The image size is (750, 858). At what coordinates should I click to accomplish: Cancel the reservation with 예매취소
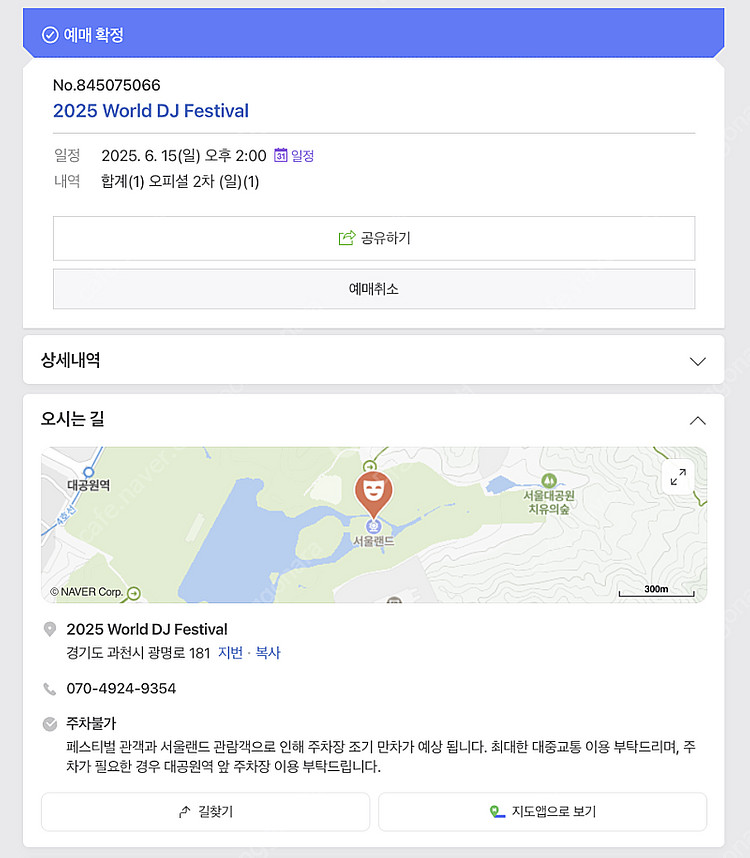374,289
